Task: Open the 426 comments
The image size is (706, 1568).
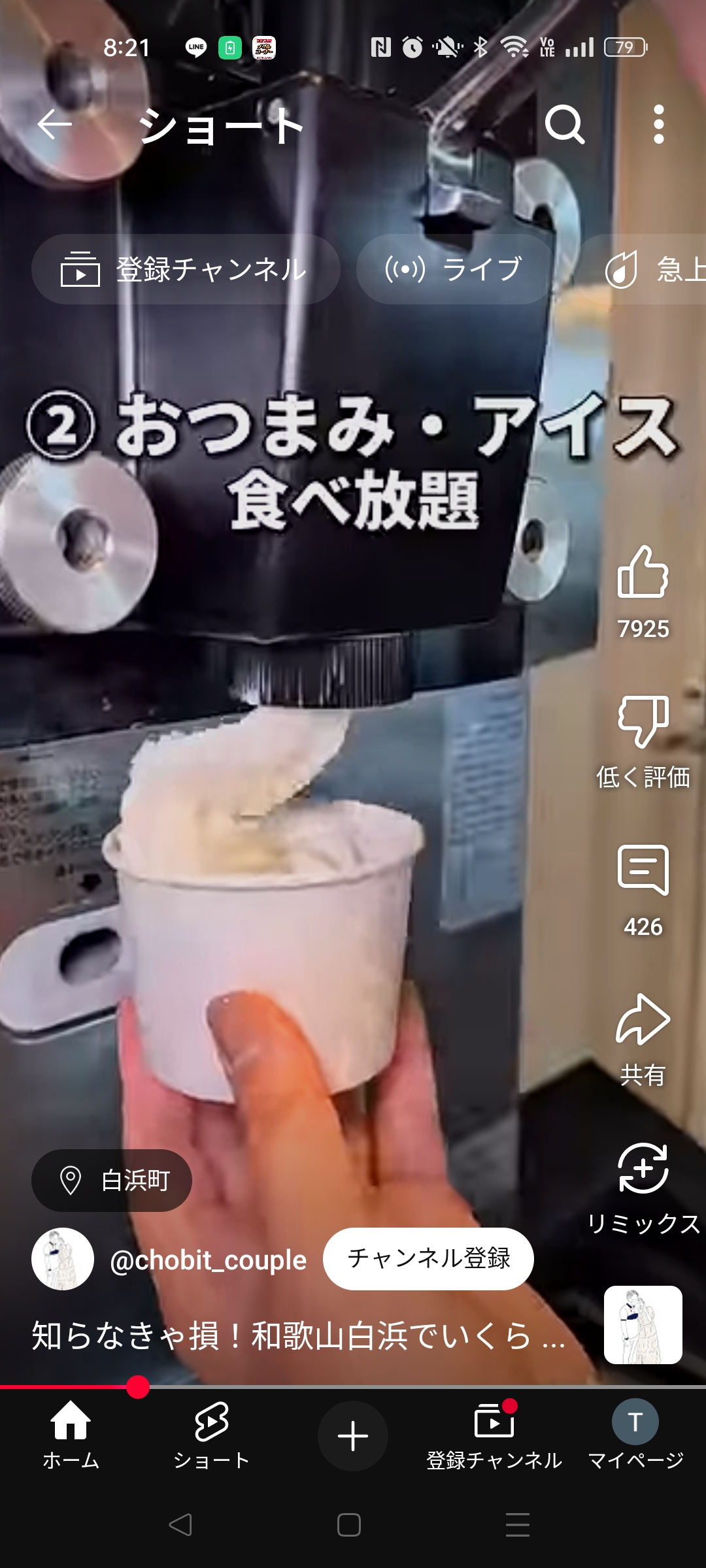Action: click(x=643, y=871)
